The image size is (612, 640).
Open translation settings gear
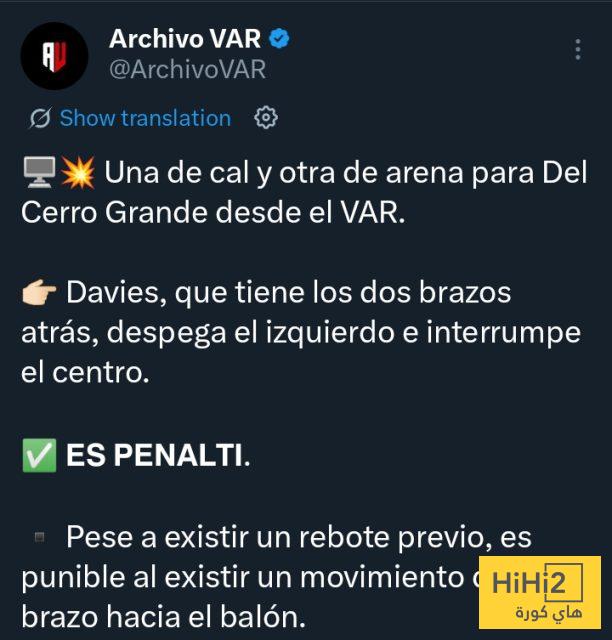point(265,118)
